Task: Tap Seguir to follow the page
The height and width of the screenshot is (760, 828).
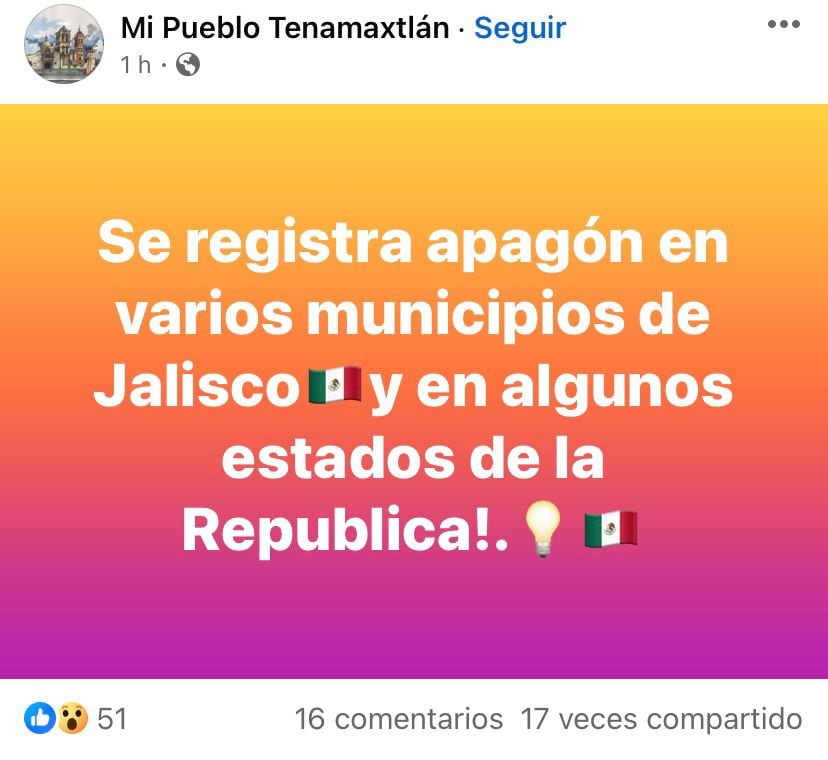Action: click(x=520, y=28)
